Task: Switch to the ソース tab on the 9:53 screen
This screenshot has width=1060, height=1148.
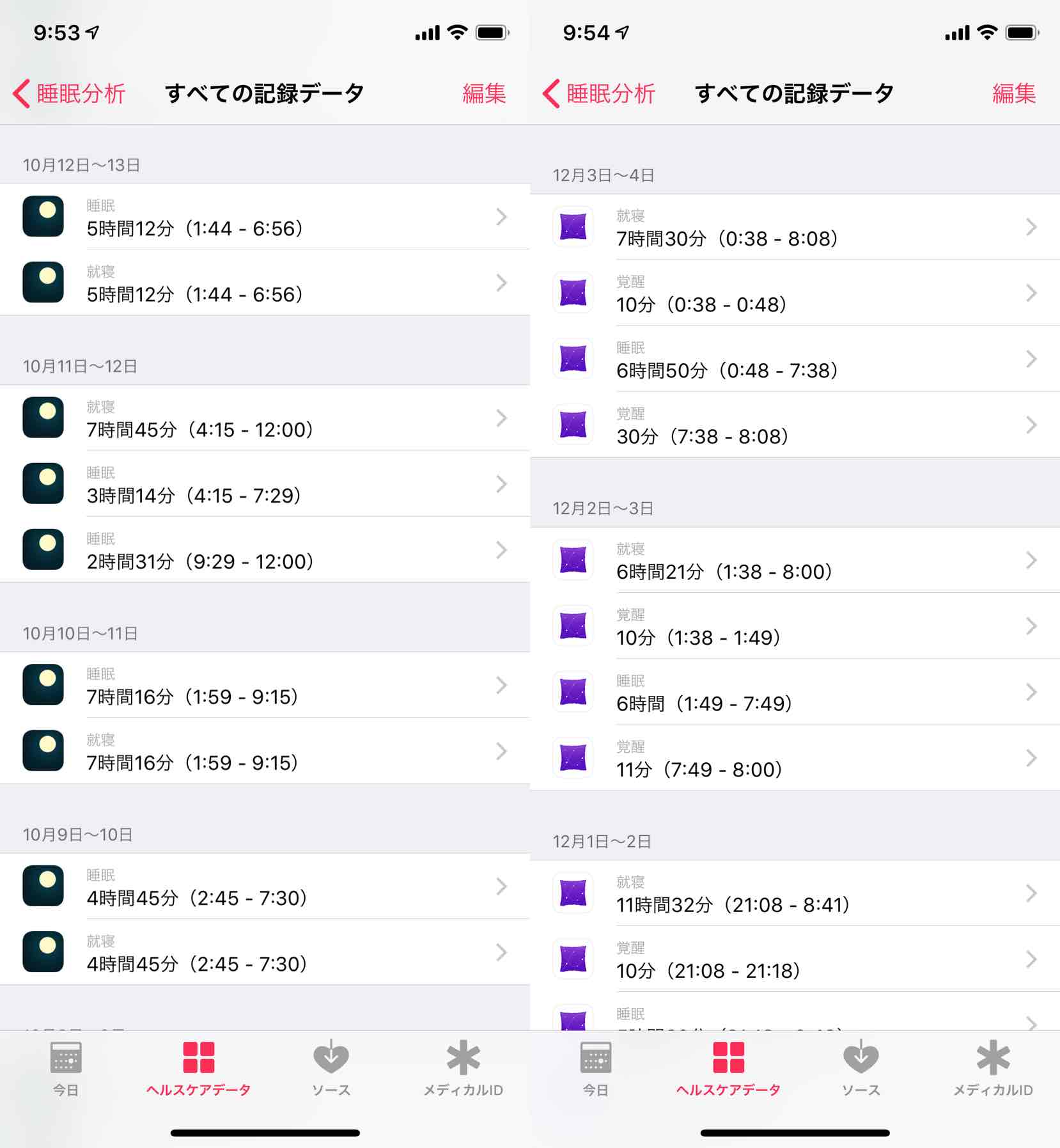Action: (x=331, y=1068)
